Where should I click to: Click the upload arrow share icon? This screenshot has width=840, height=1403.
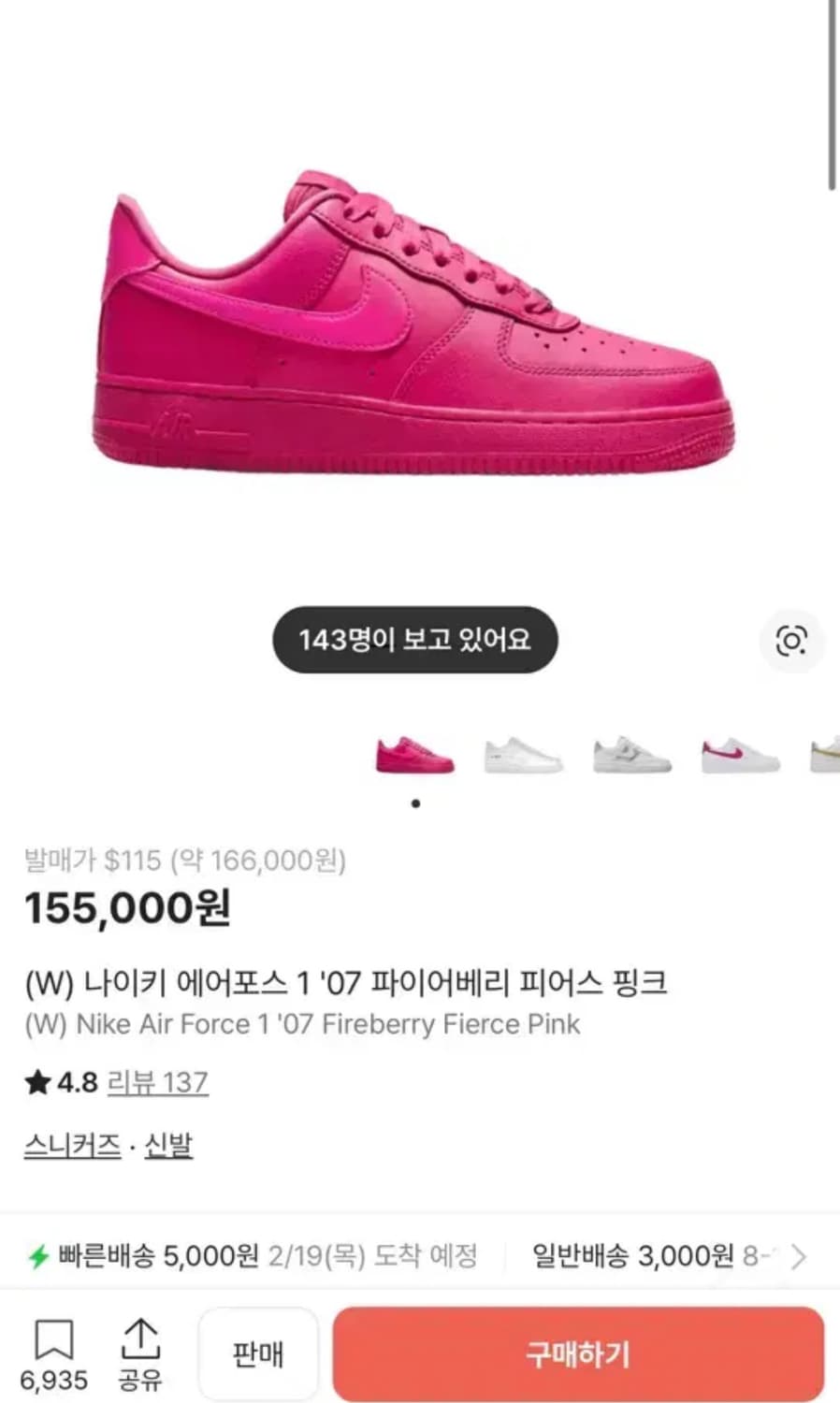coord(142,1339)
